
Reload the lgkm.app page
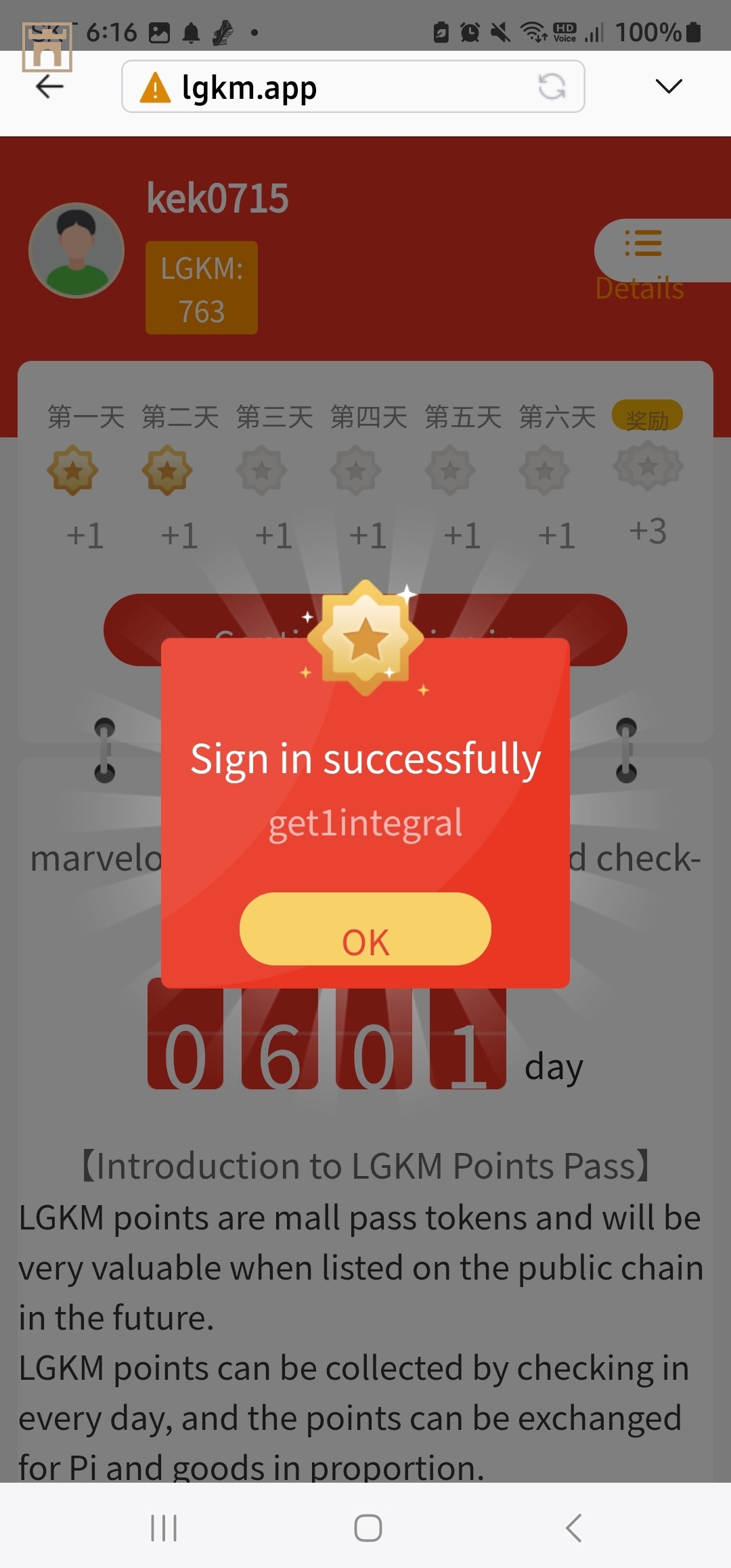pos(552,87)
